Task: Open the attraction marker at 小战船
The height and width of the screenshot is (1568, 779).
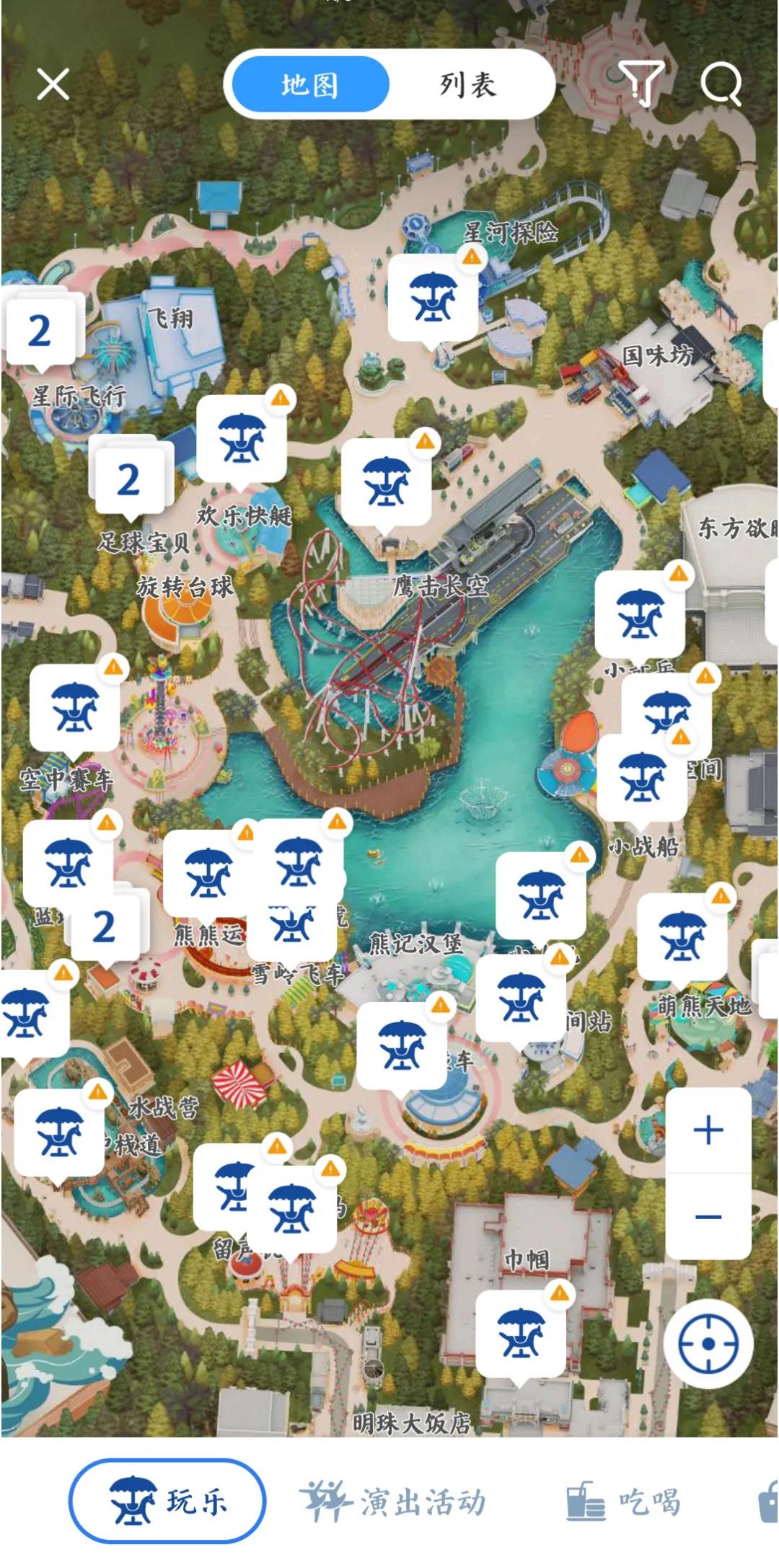Action: coord(641,778)
